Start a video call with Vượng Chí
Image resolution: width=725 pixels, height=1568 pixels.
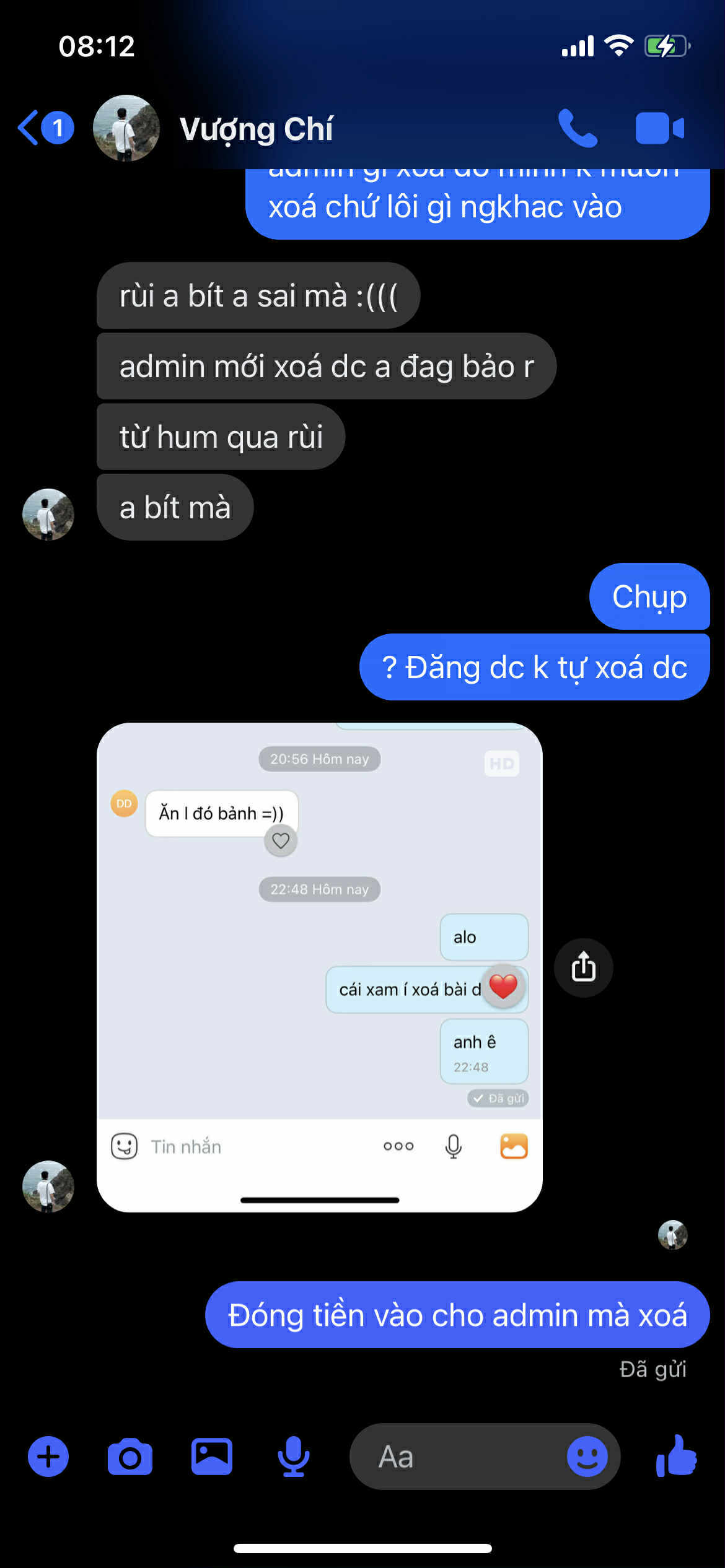click(x=659, y=128)
